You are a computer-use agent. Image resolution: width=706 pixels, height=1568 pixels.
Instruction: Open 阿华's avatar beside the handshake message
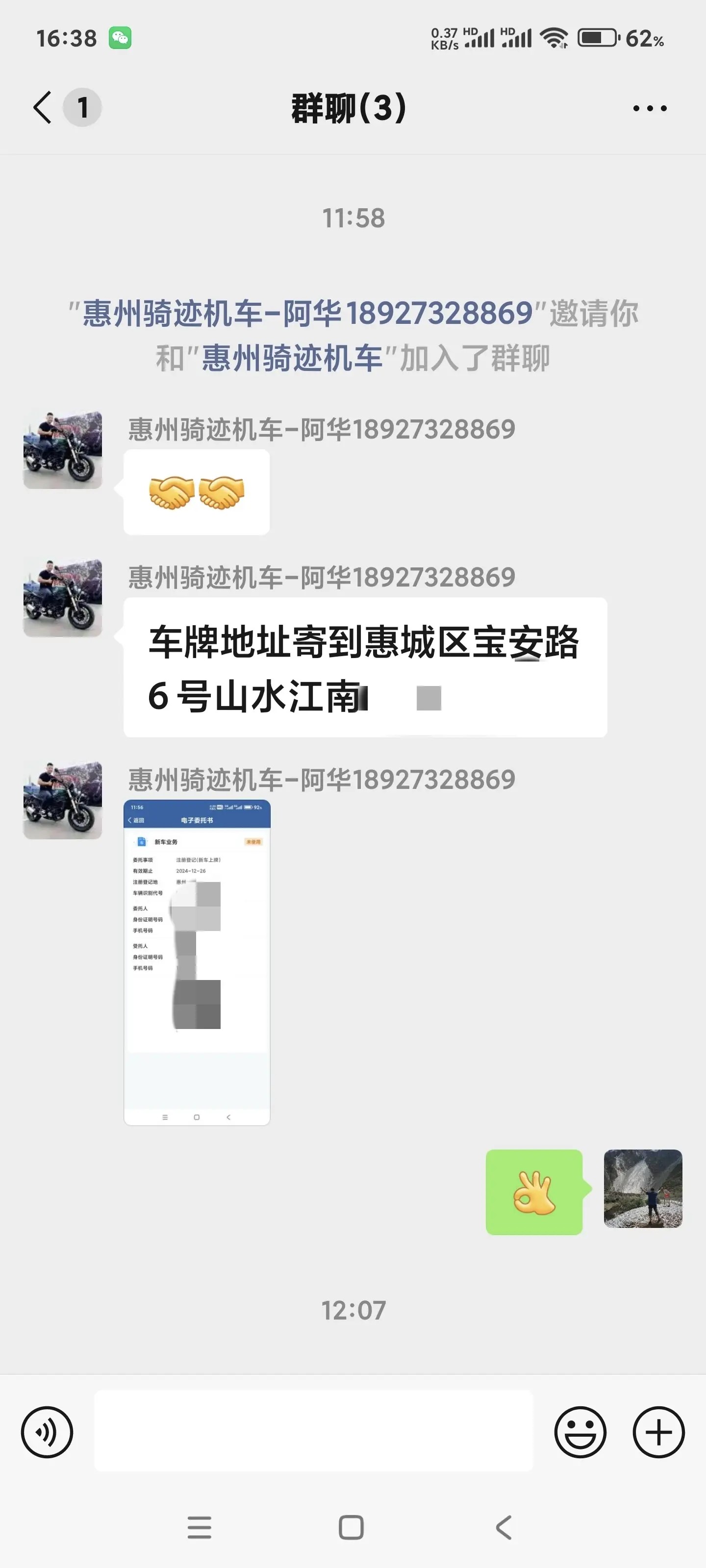pyautogui.click(x=63, y=450)
